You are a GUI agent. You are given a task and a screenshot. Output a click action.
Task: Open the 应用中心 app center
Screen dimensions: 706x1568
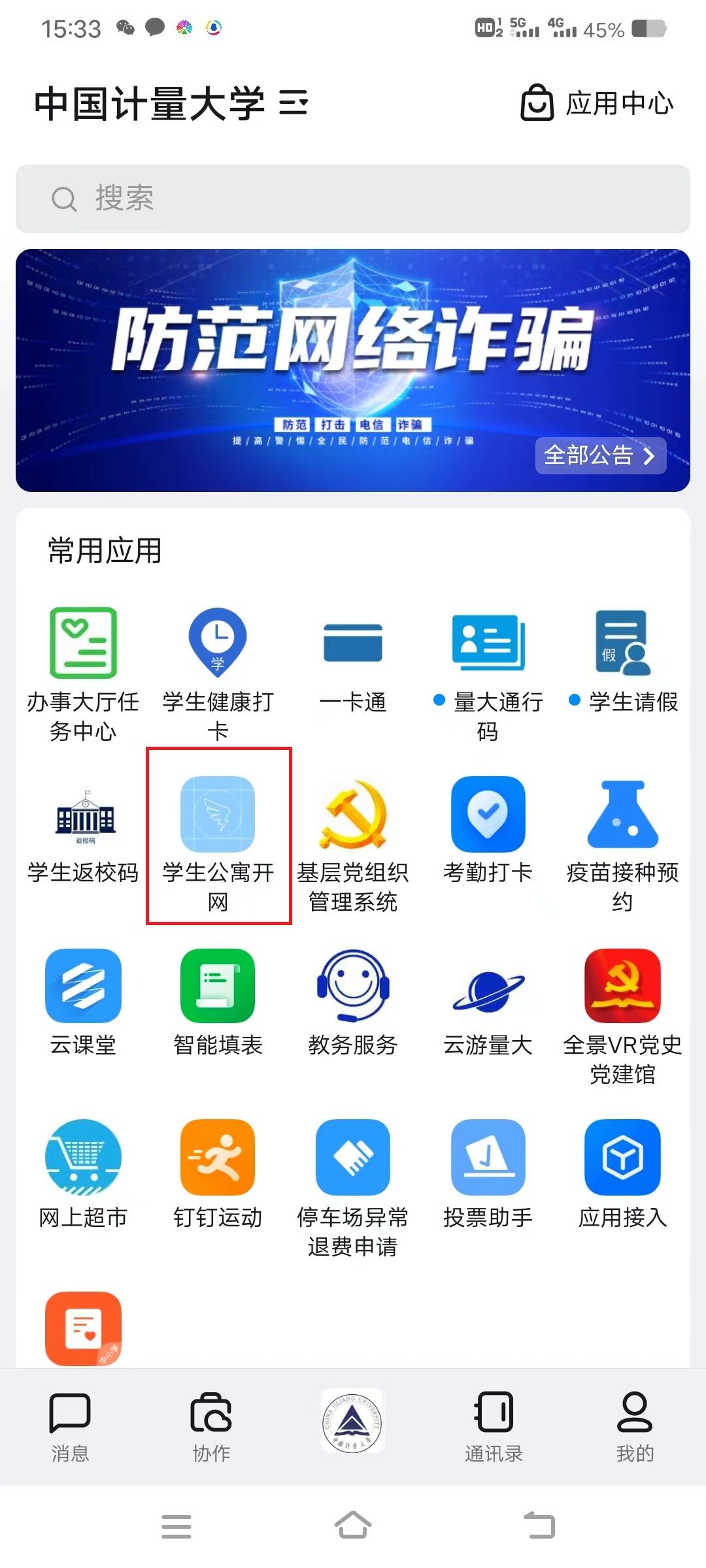pos(597,103)
